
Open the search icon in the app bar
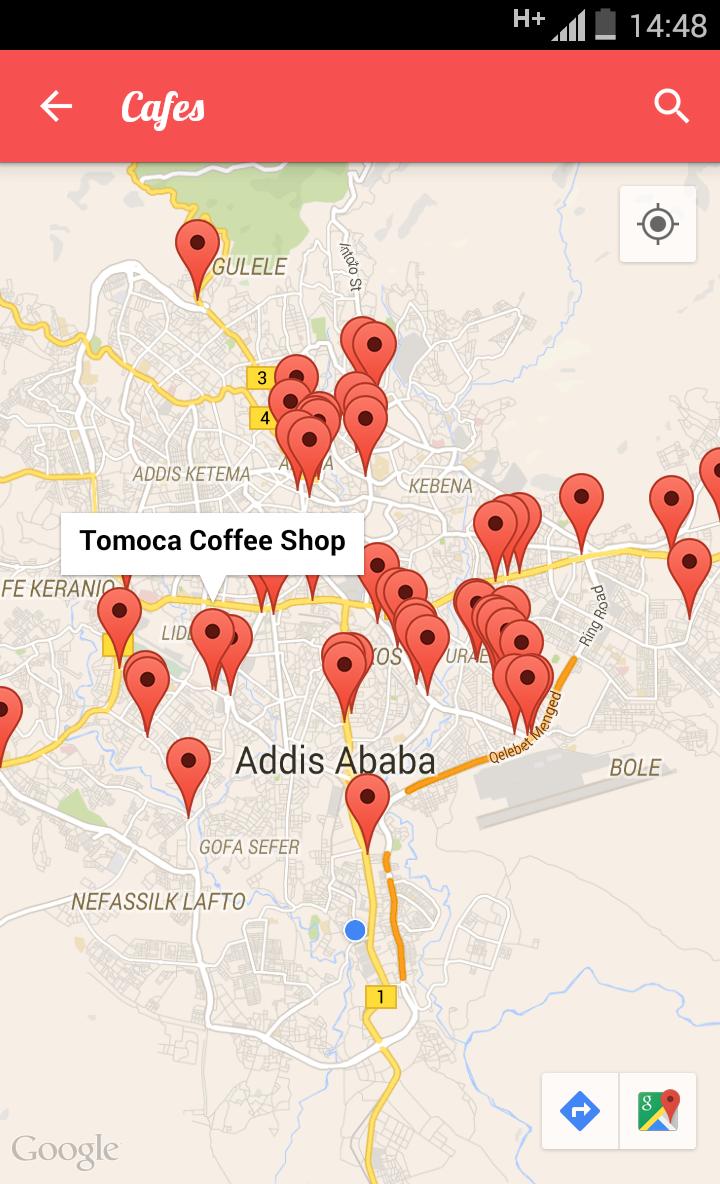tap(672, 106)
